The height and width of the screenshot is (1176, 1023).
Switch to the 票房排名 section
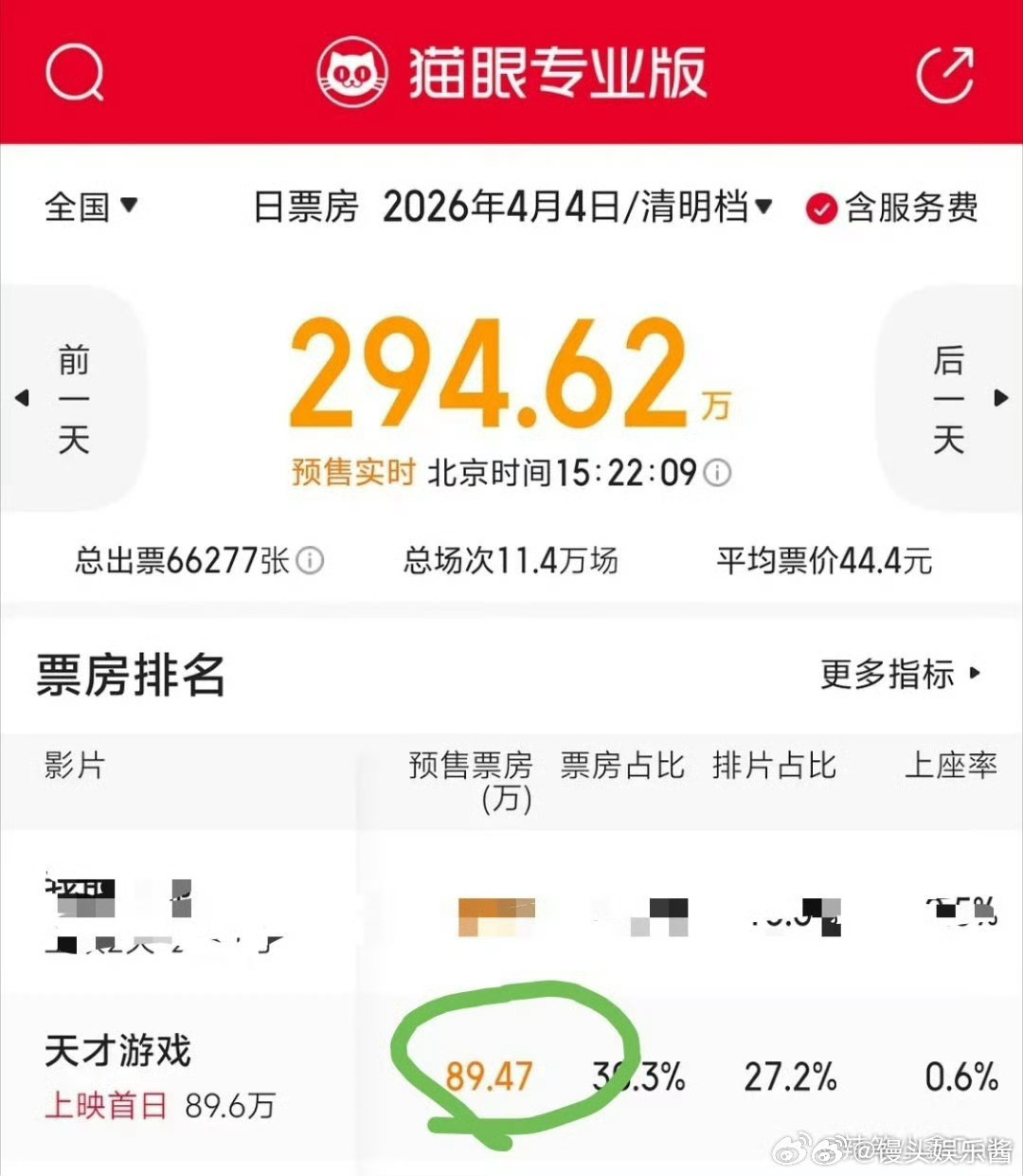[x=130, y=675]
